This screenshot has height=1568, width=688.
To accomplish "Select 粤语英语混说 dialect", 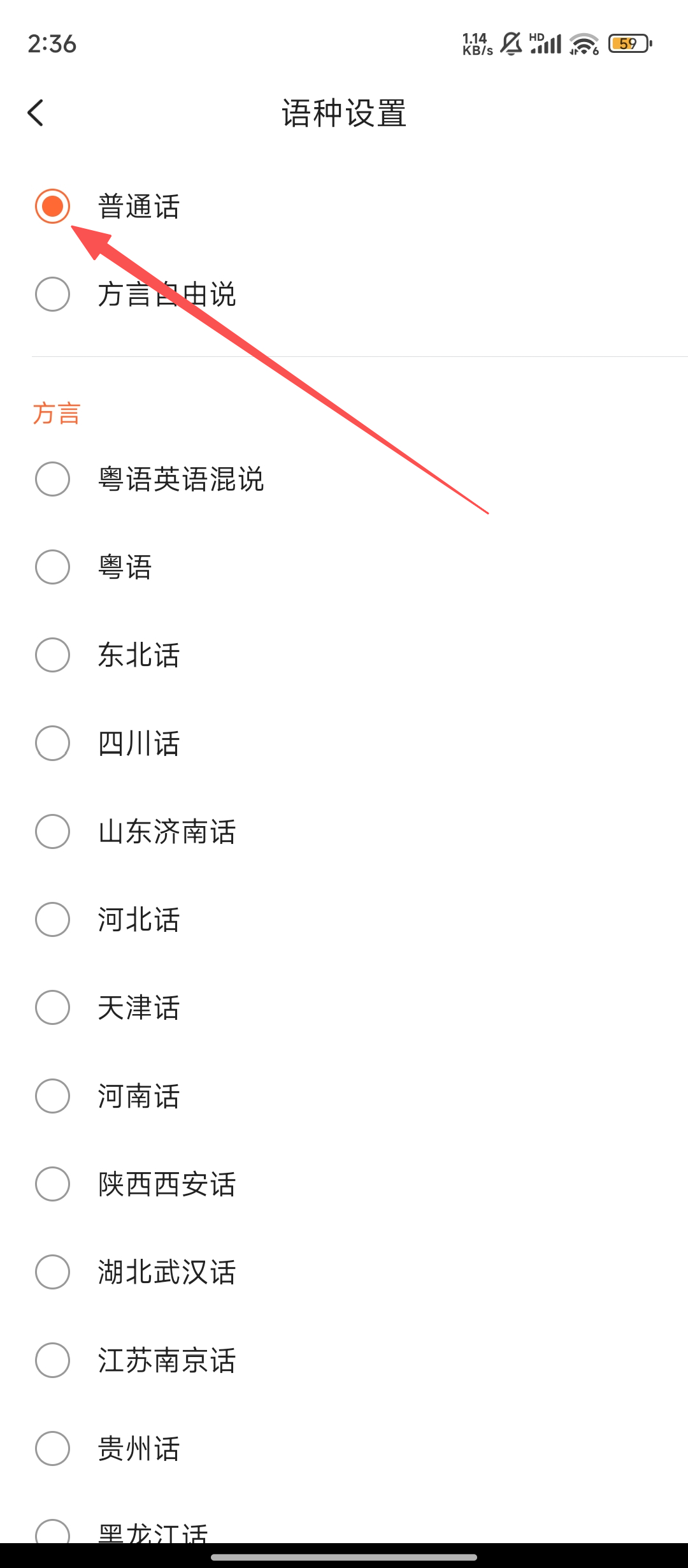I will click(x=52, y=479).
